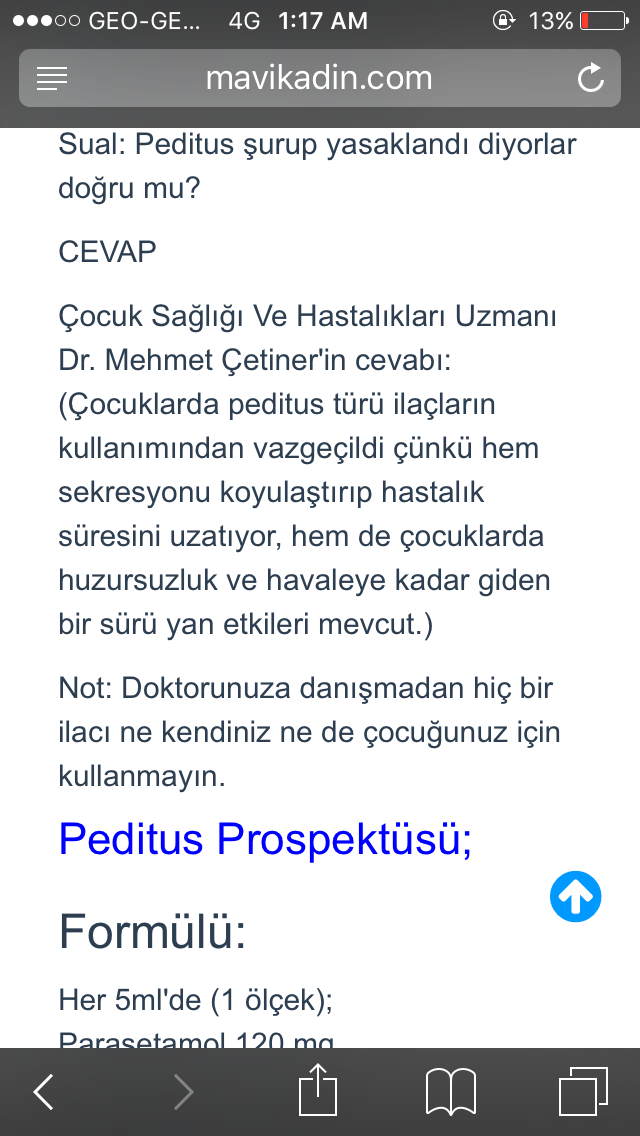Image resolution: width=640 pixels, height=1136 pixels.
Task: Jump back to top with blue arrow
Action: [575, 896]
